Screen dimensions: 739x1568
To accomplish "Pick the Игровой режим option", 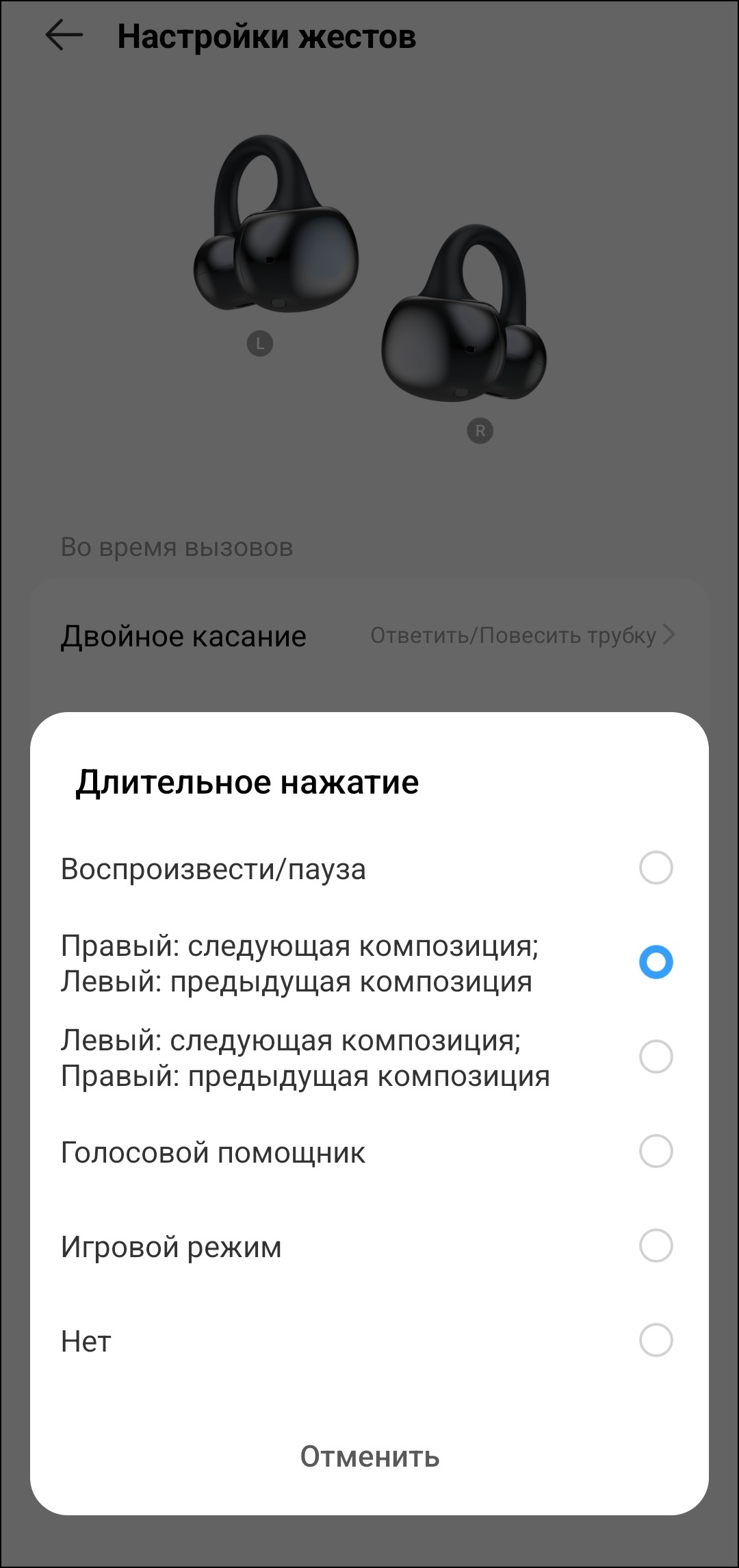I will coord(656,1245).
